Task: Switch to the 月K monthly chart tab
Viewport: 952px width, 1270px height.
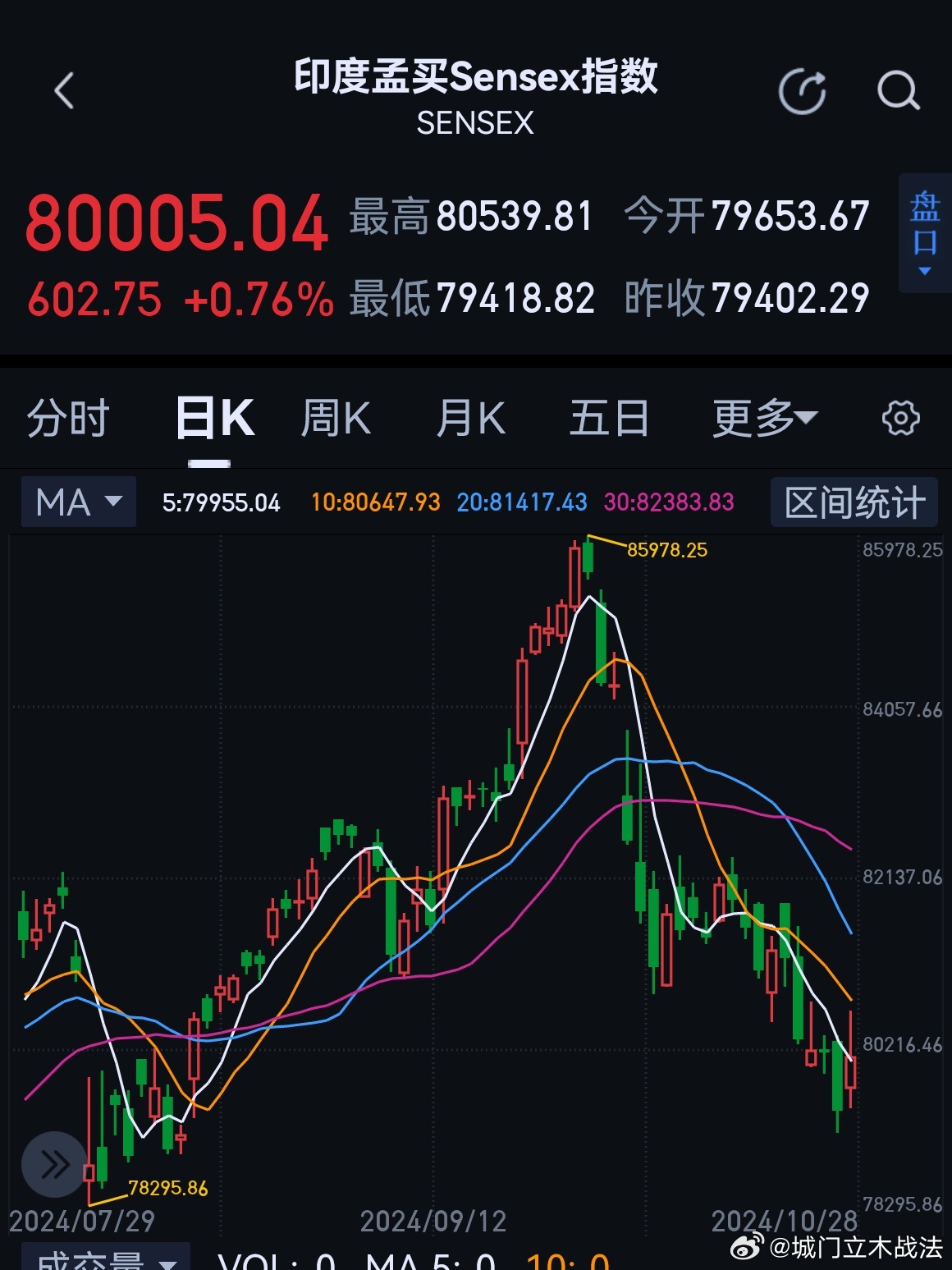Action: point(470,417)
